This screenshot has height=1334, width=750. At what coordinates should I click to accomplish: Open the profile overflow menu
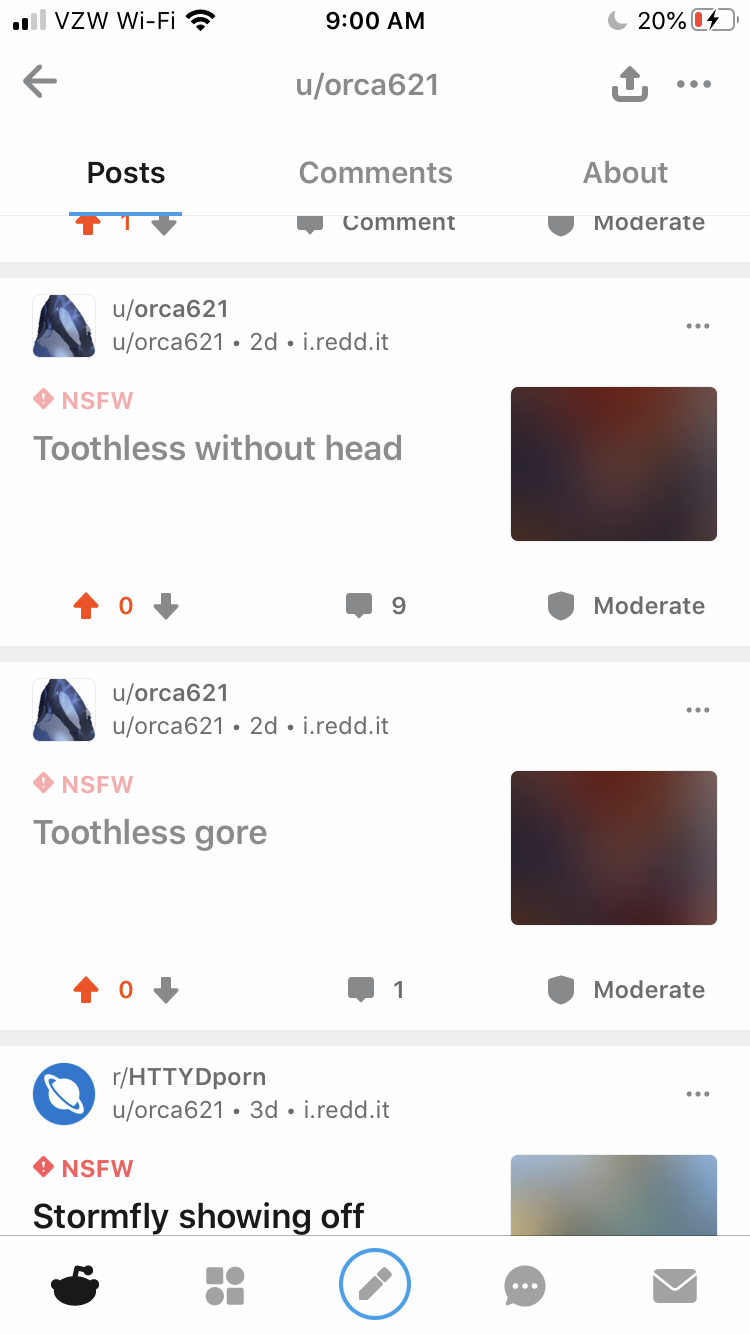tap(694, 85)
